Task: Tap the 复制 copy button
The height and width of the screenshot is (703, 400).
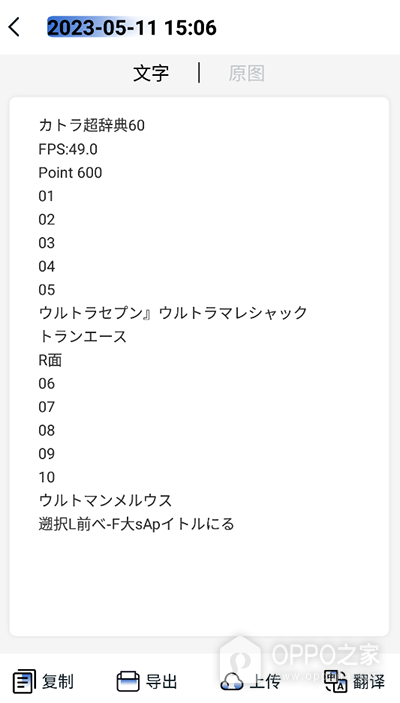Action: [43, 681]
